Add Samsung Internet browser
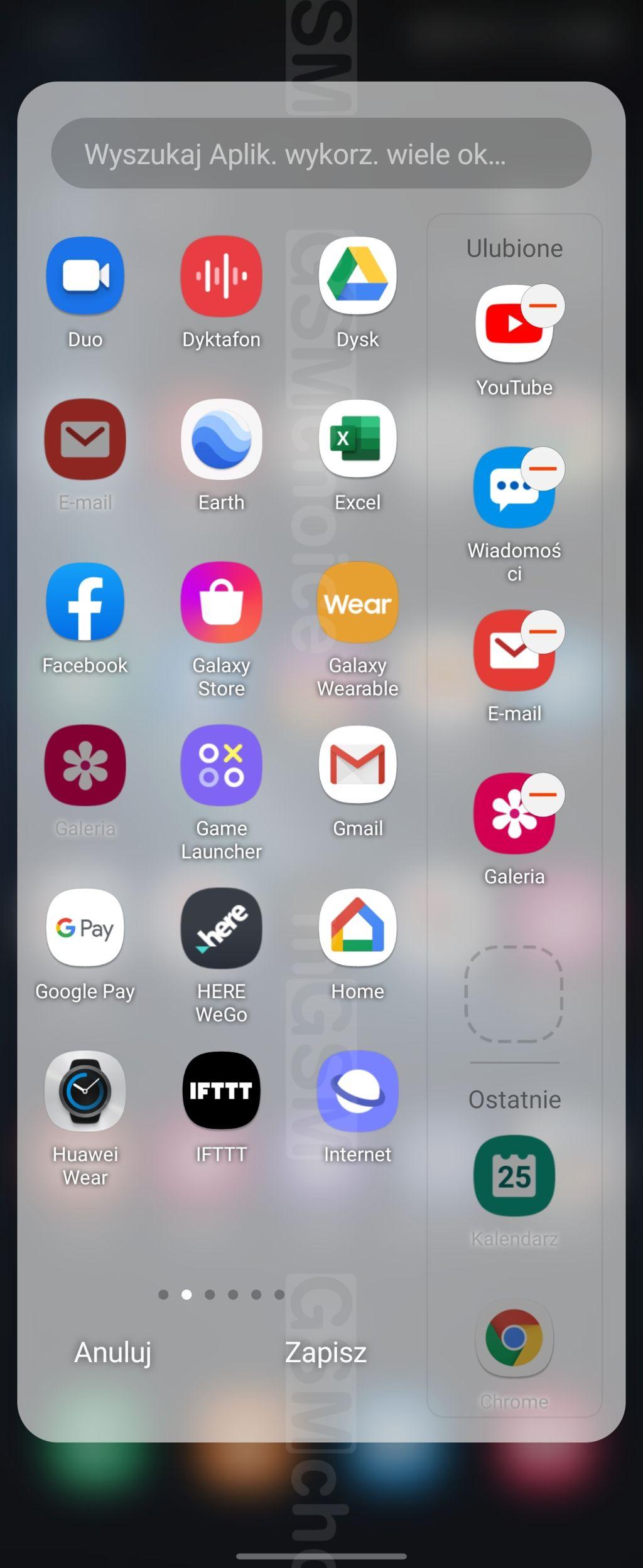 tap(357, 1092)
